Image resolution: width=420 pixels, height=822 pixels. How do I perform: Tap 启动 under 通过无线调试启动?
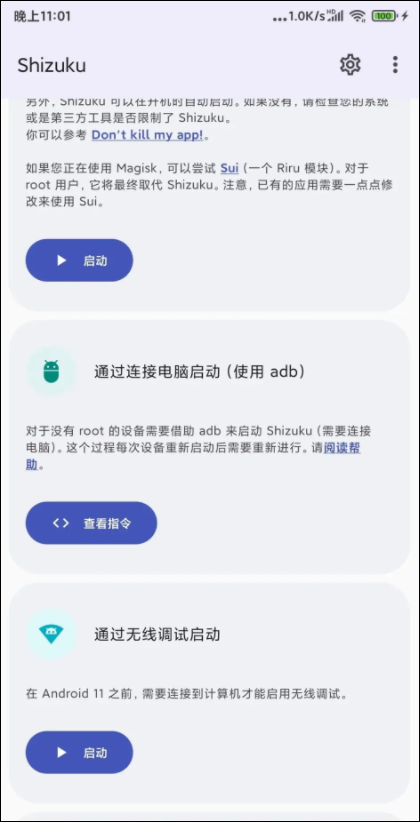(79, 753)
